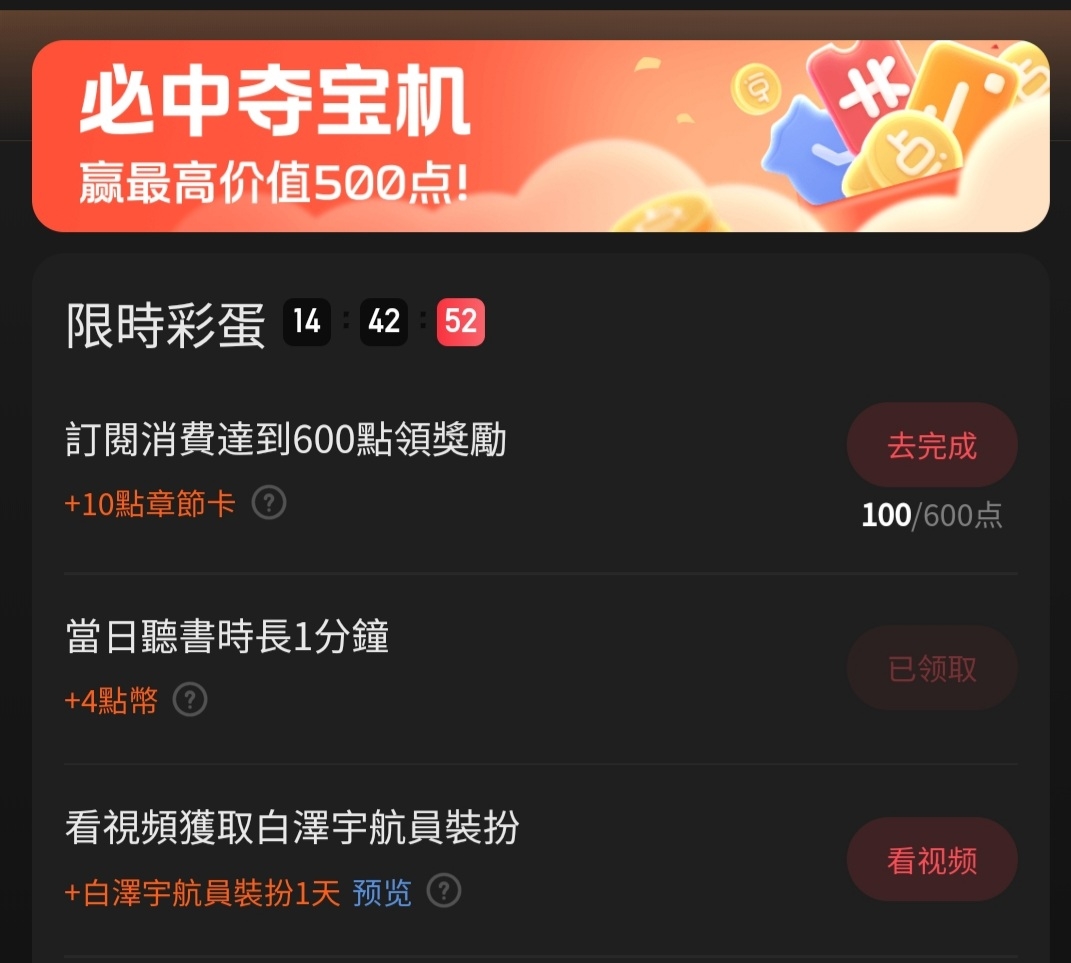Tap the 已领取 button for 聽書 task
This screenshot has height=963, width=1071.
[x=932, y=668]
